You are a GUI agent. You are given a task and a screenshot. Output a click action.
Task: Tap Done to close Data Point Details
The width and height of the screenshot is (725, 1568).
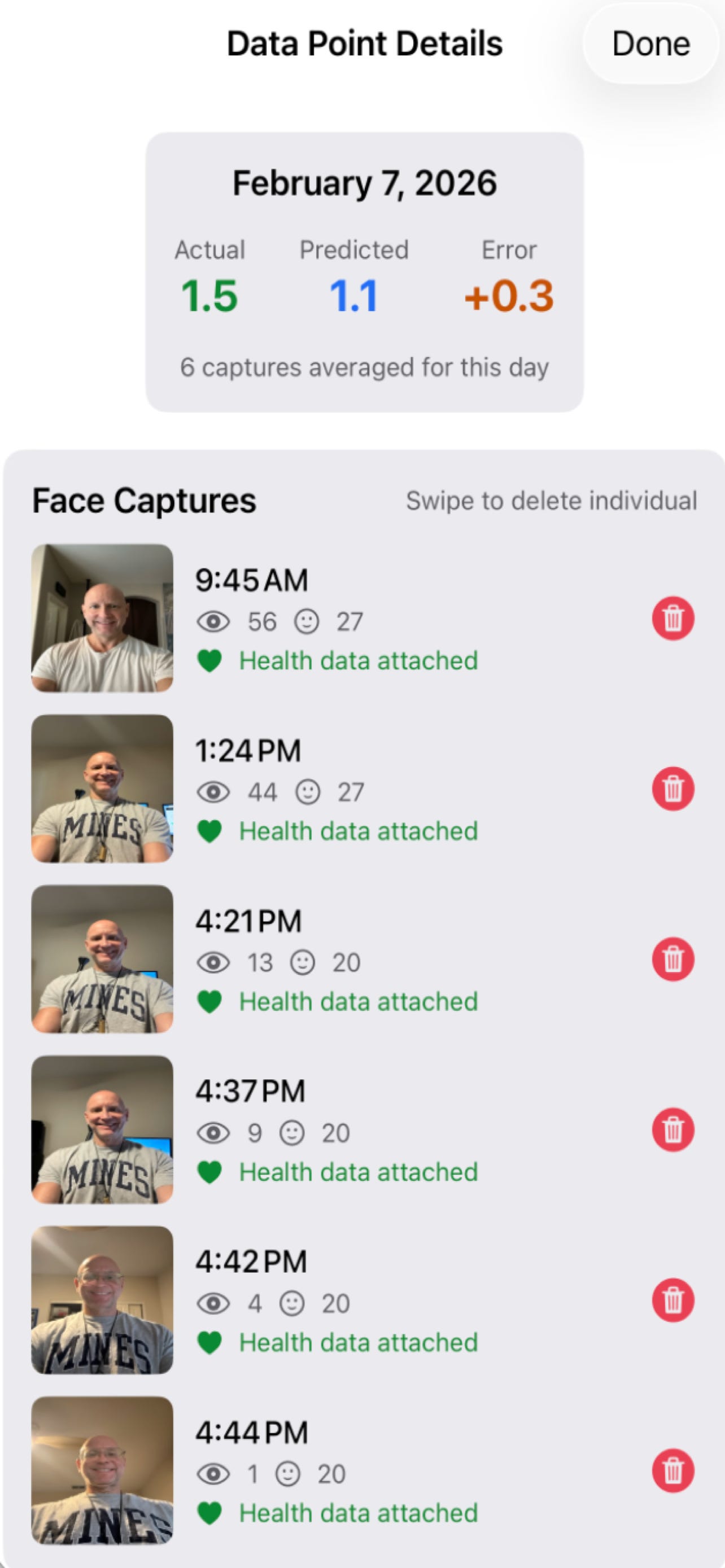(650, 44)
